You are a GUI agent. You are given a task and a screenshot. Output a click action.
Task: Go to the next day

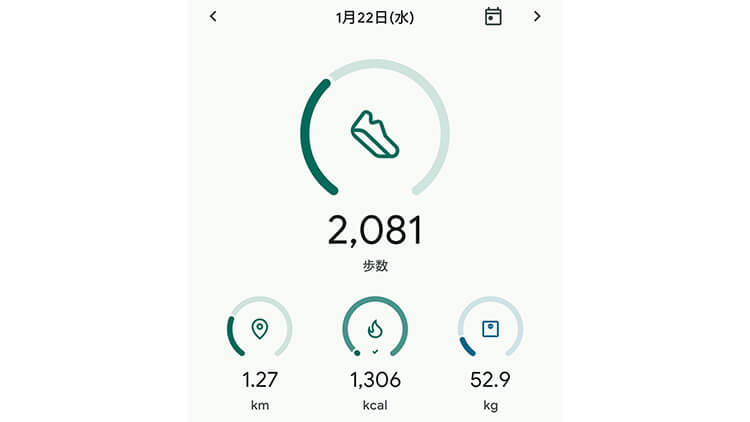537,16
